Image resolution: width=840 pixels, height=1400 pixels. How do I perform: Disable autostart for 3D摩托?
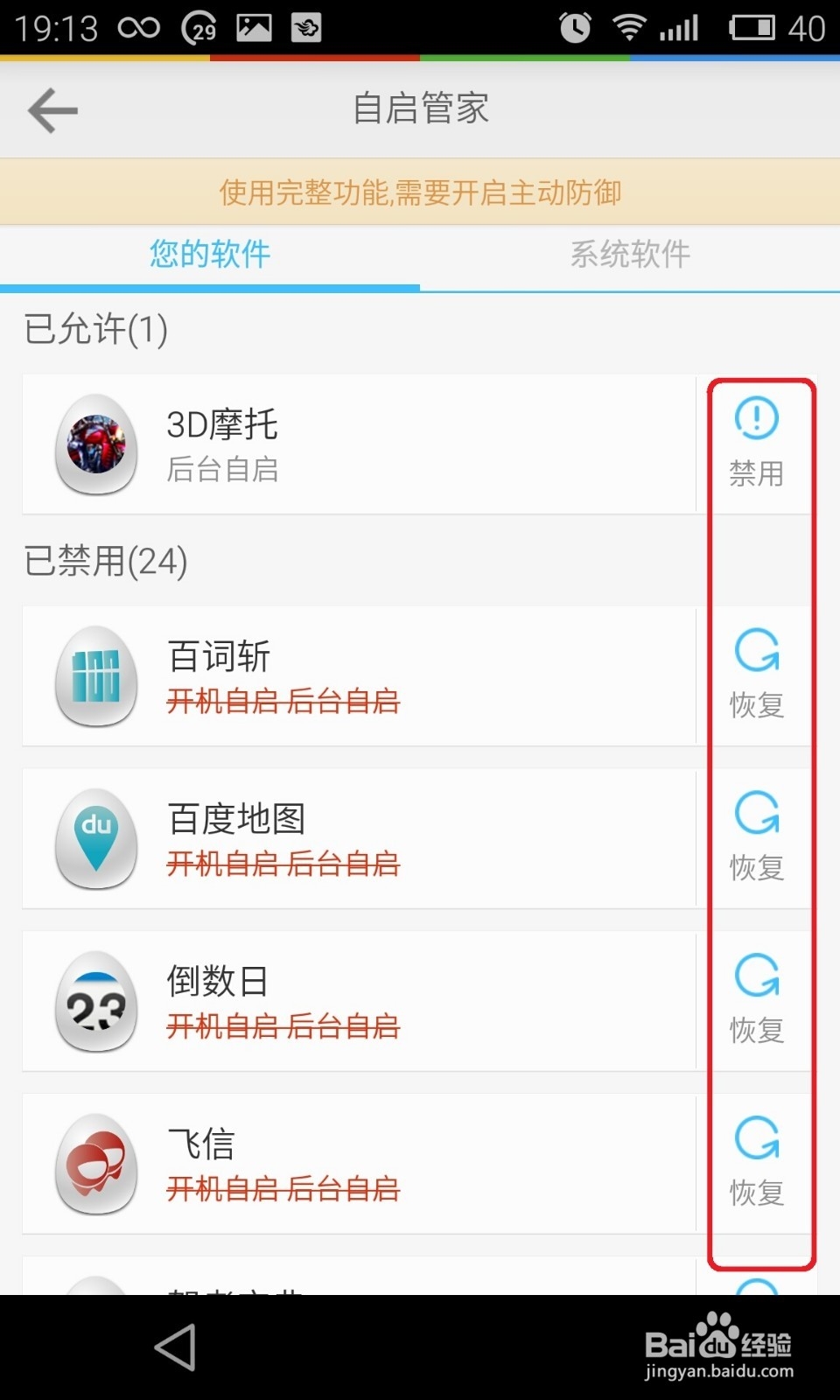pos(758,444)
